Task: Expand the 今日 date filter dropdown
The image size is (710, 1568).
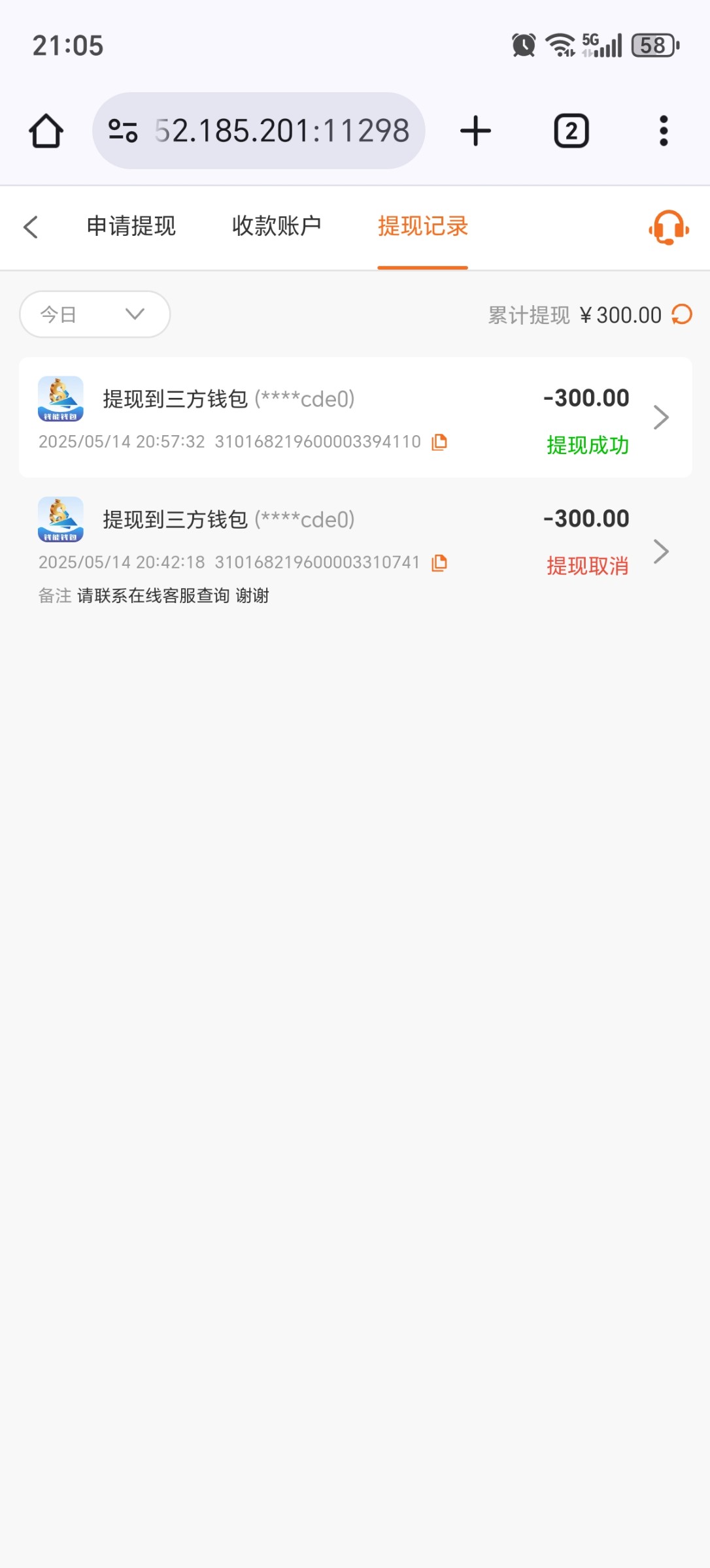Action: (x=95, y=315)
